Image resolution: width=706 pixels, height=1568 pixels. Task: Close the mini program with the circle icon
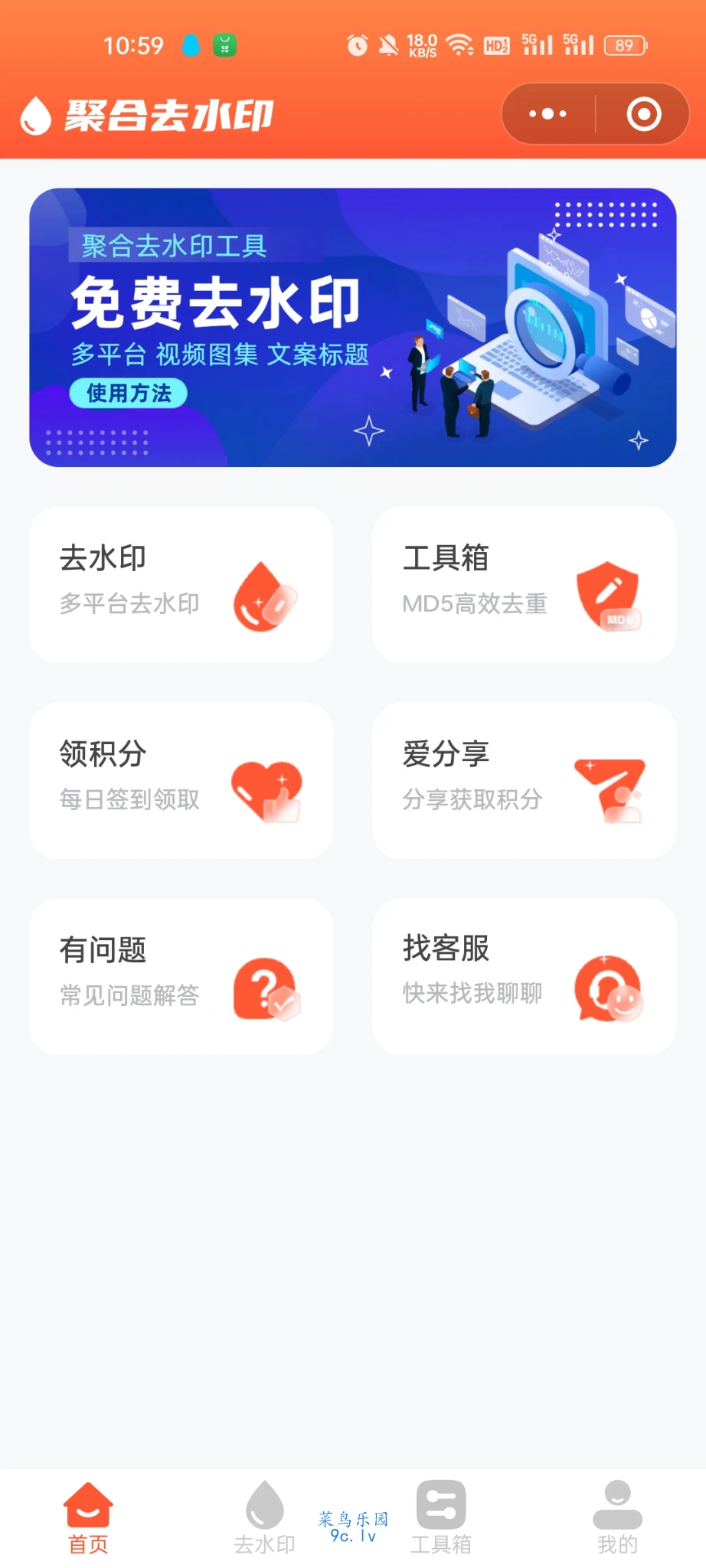point(643,114)
